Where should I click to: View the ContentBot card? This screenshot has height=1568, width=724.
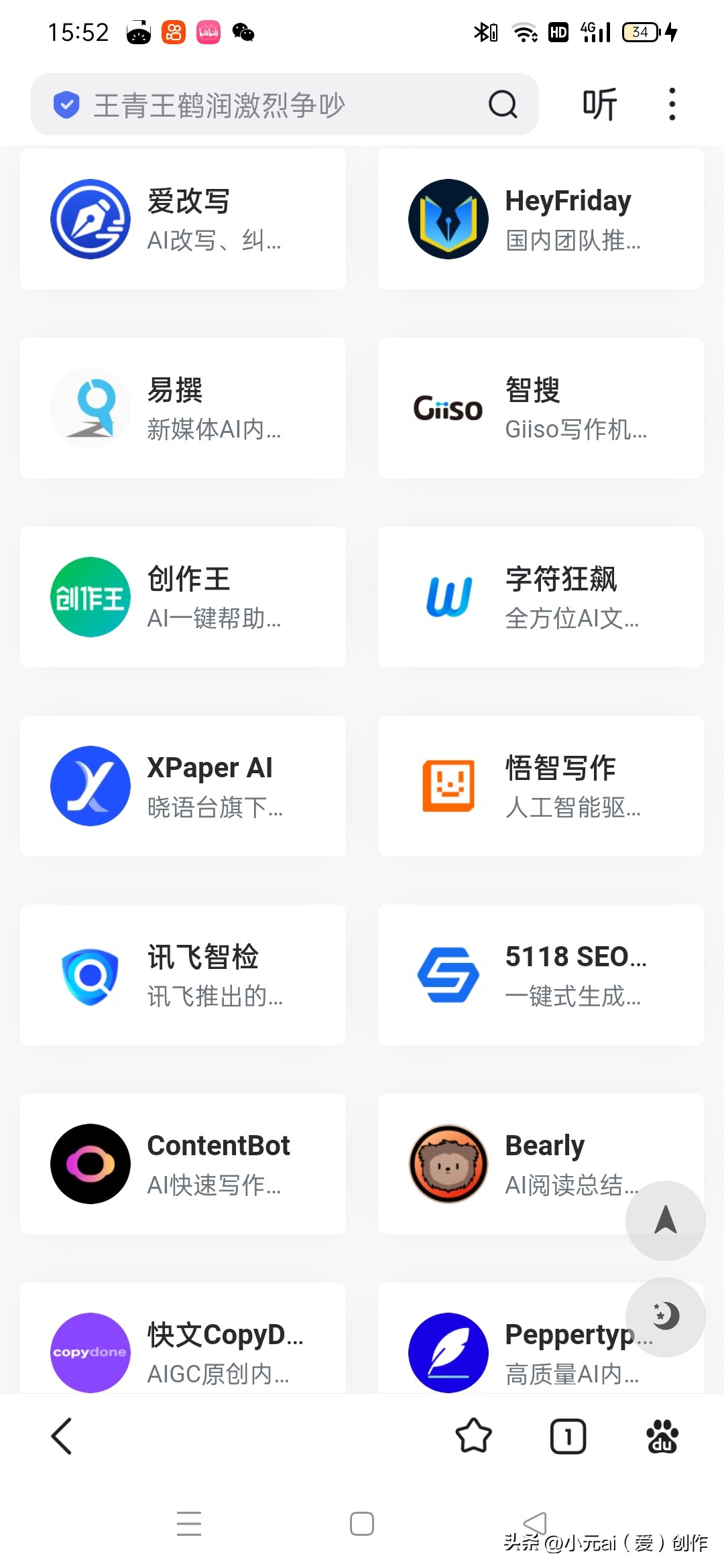click(183, 1164)
